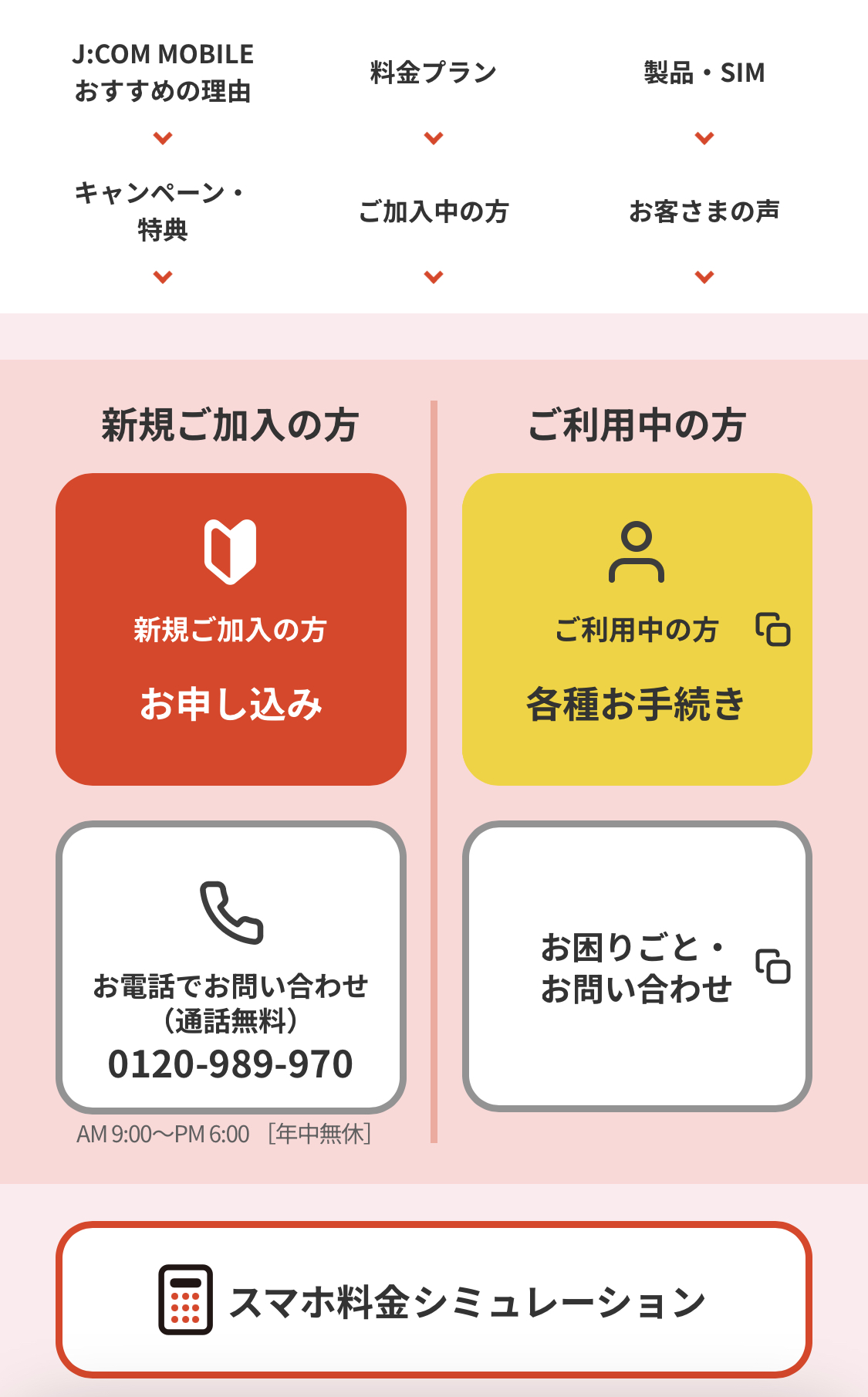Image resolution: width=868 pixels, height=1397 pixels.
Task: Open お困りごと・お問い合わせ support button
Action: point(637,966)
